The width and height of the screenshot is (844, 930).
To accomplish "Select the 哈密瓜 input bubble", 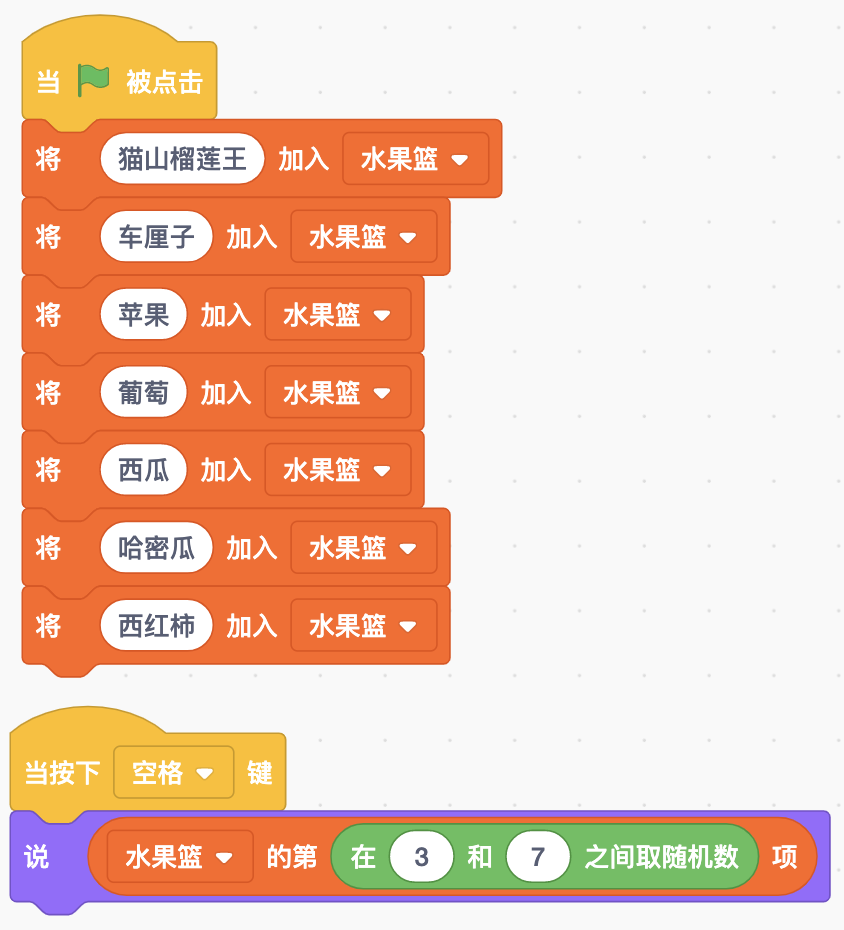I will (x=156, y=547).
